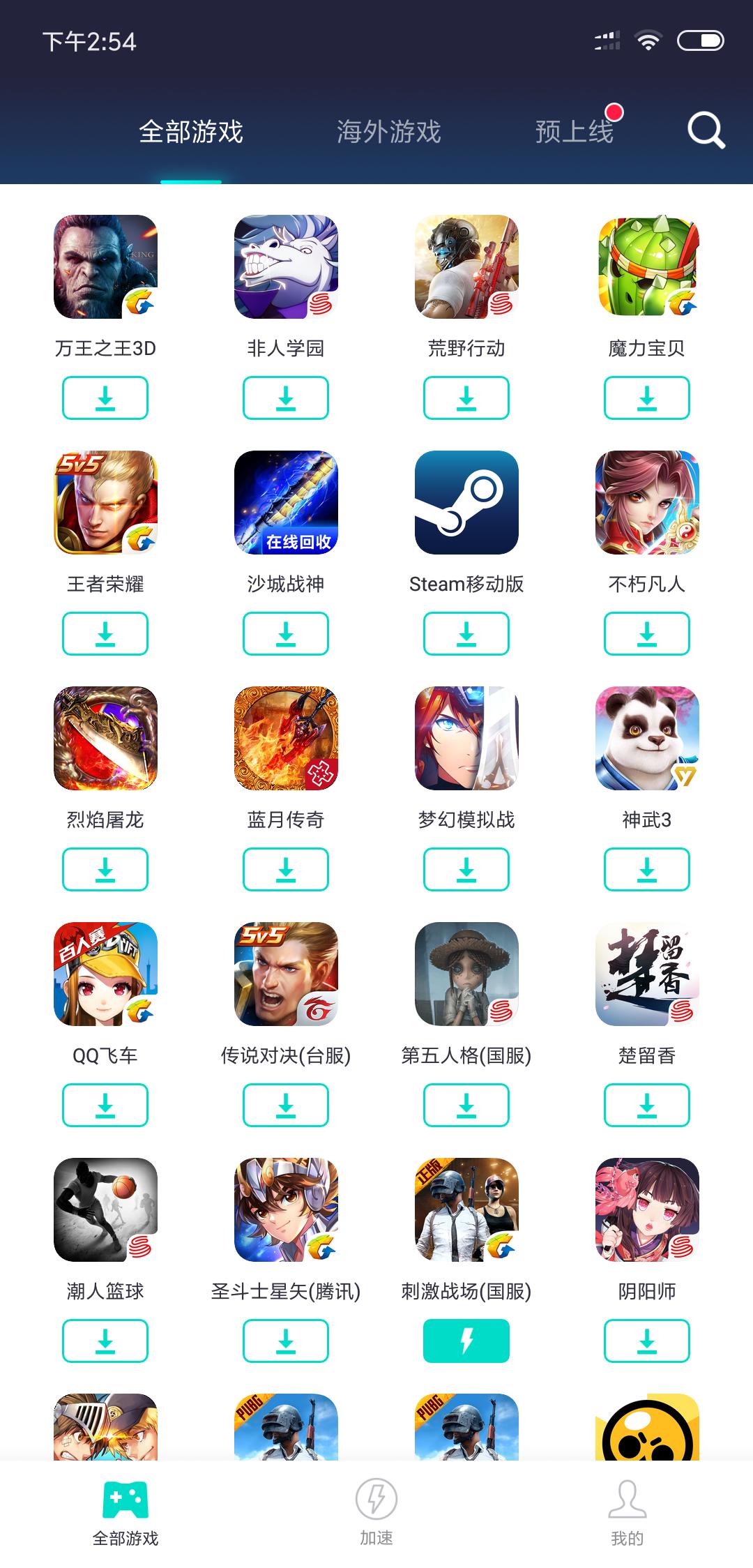Screen dimensions: 753x1568
Task: Open the 梦幻模拟战 game icon
Action: [466, 738]
